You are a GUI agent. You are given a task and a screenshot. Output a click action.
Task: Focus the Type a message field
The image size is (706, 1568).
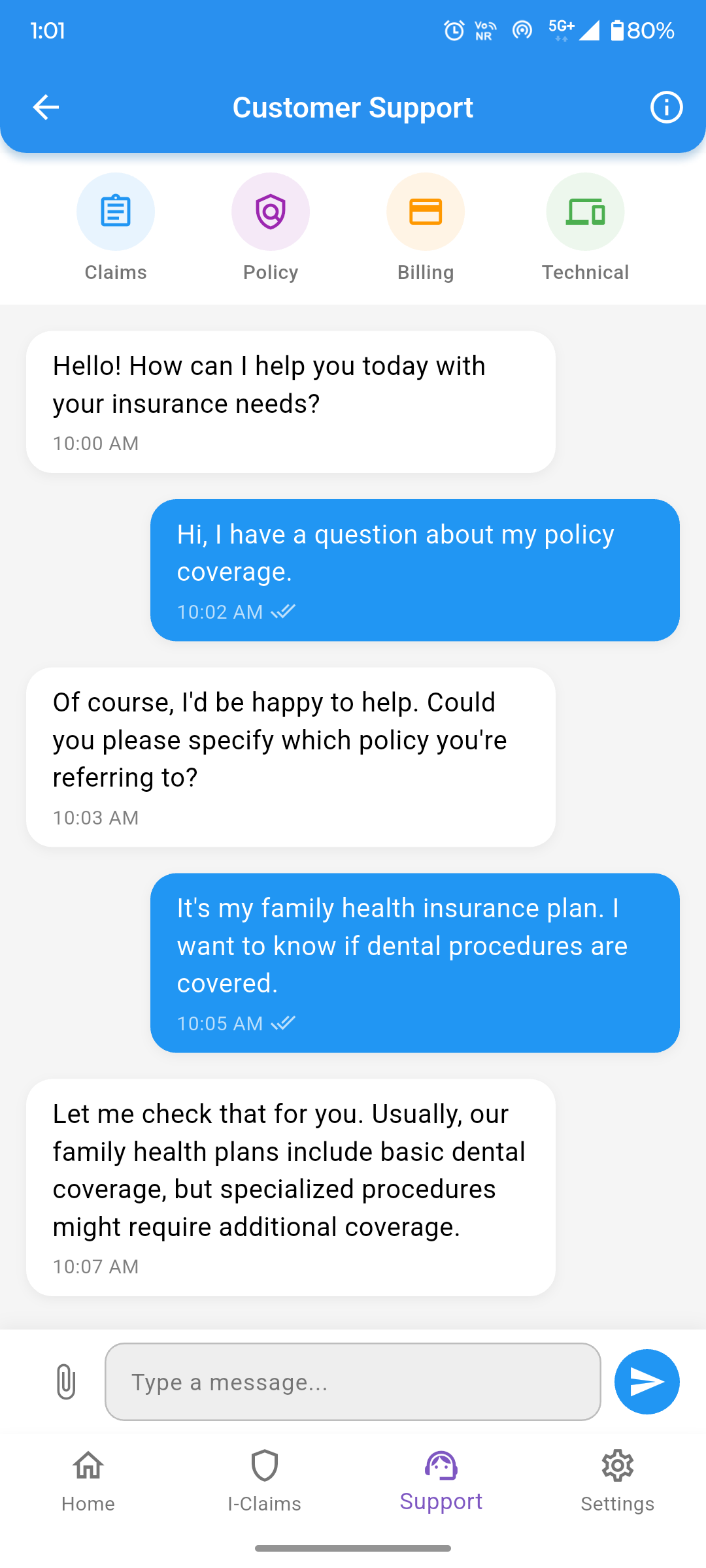tap(353, 1381)
